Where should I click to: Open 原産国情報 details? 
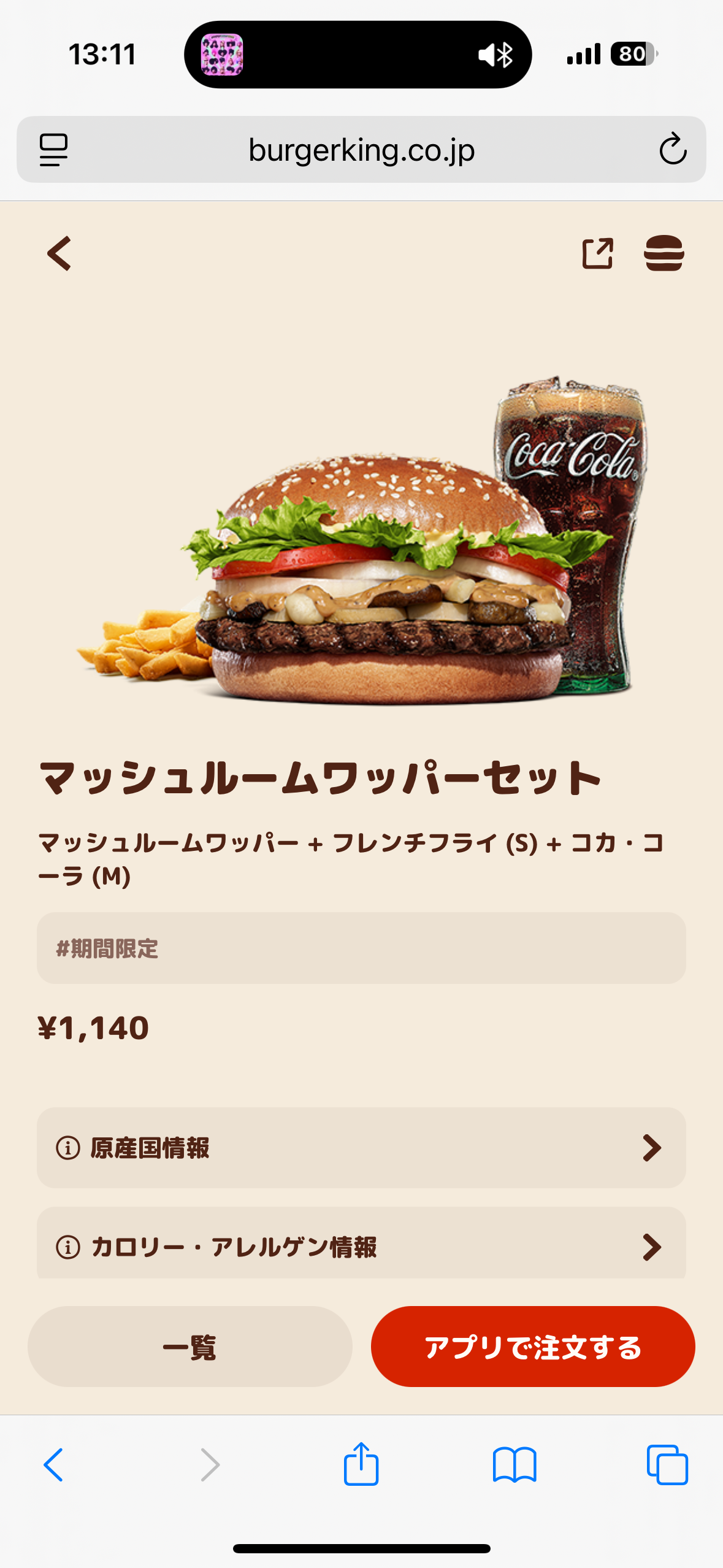tap(361, 1148)
